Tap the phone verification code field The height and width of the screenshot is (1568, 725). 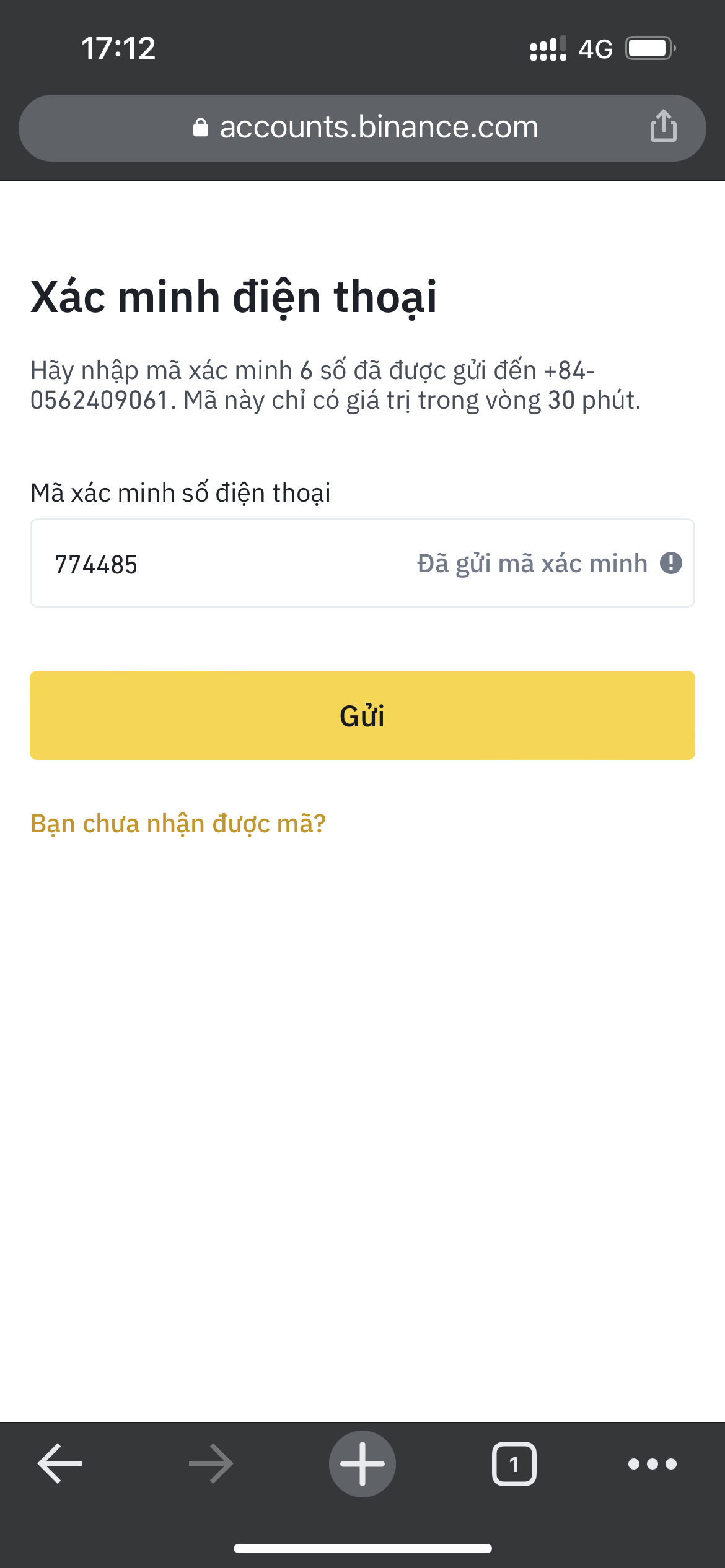coord(362,563)
